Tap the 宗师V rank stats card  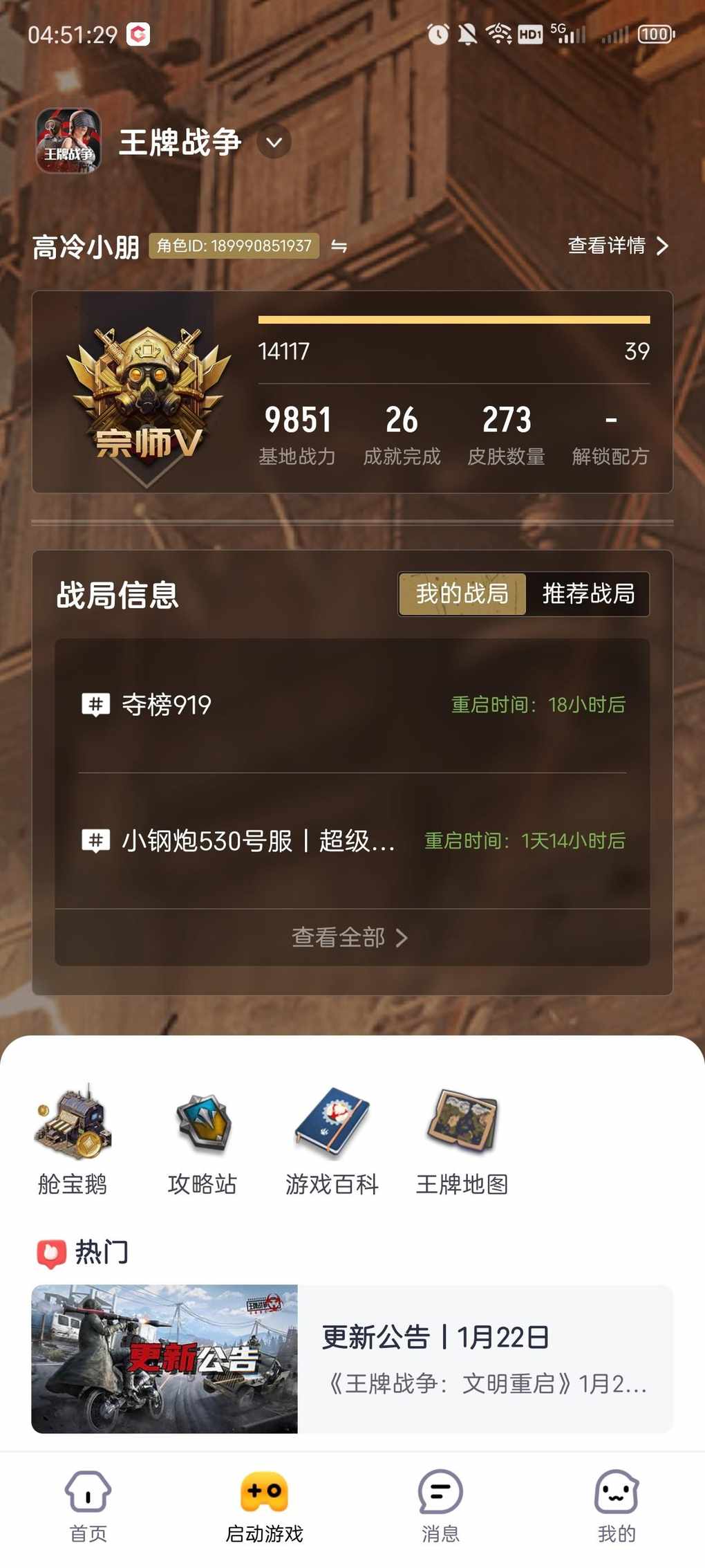(x=352, y=392)
